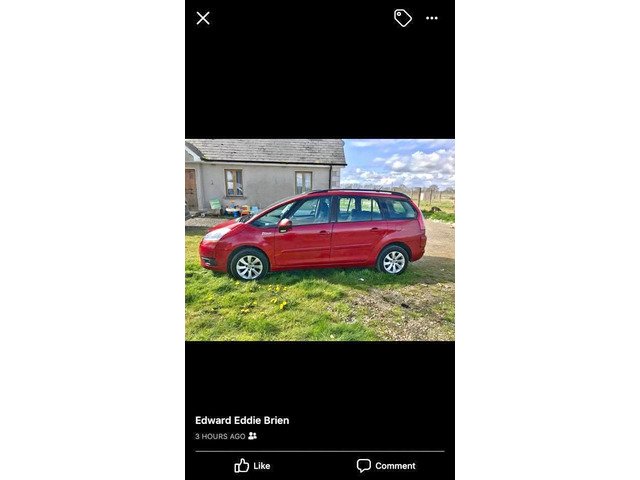The image size is (640, 480).
Task: Comment on this photo
Action: click(x=386, y=465)
